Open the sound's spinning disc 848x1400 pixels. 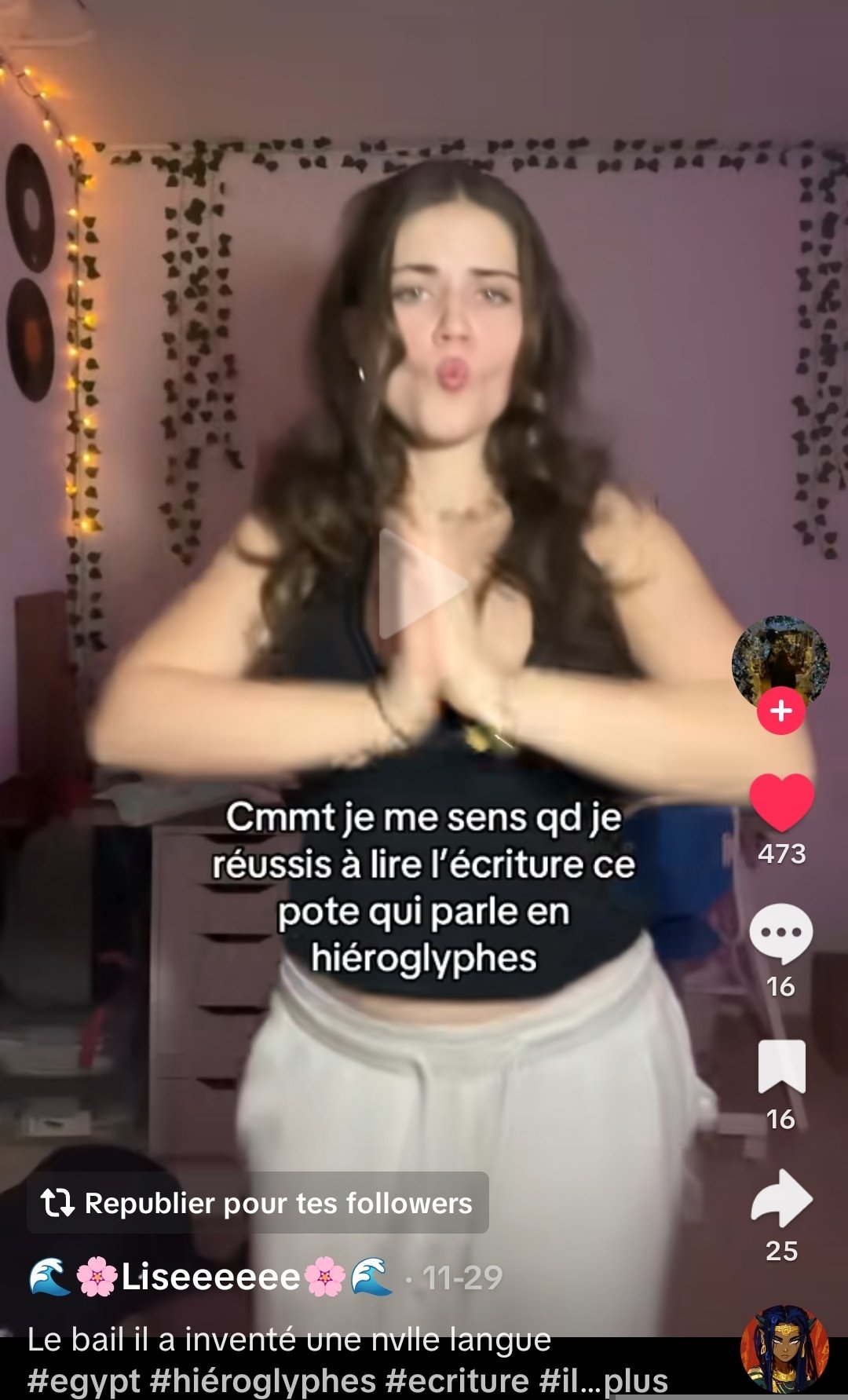pyautogui.click(x=784, y=1351)
